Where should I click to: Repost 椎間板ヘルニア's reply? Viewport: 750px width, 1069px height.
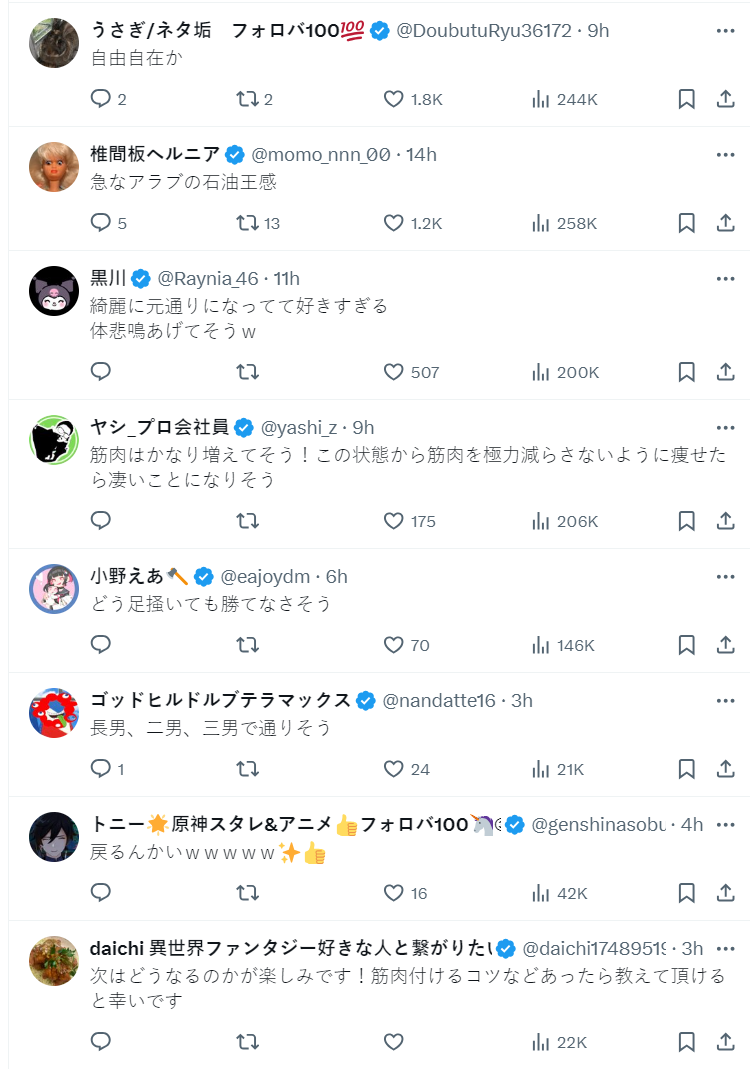point(247,223)
